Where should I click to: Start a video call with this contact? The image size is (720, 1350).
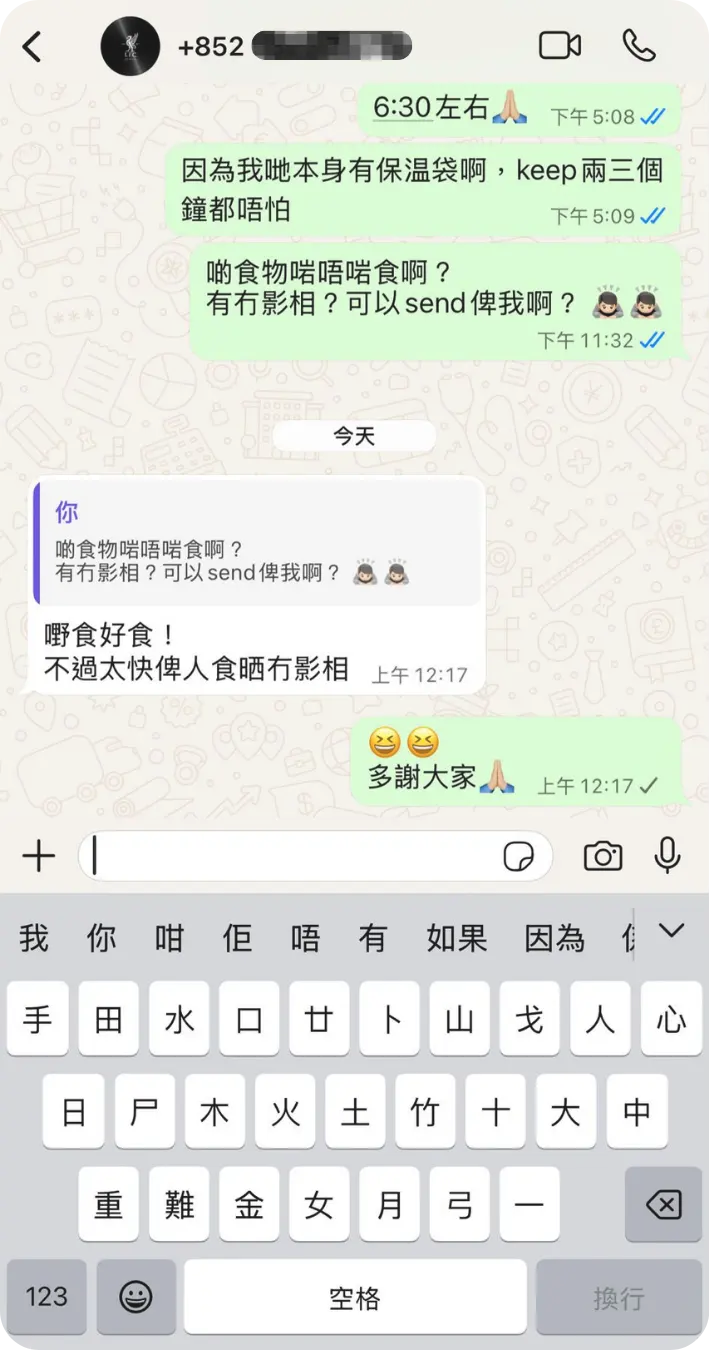tap(560, 46)
